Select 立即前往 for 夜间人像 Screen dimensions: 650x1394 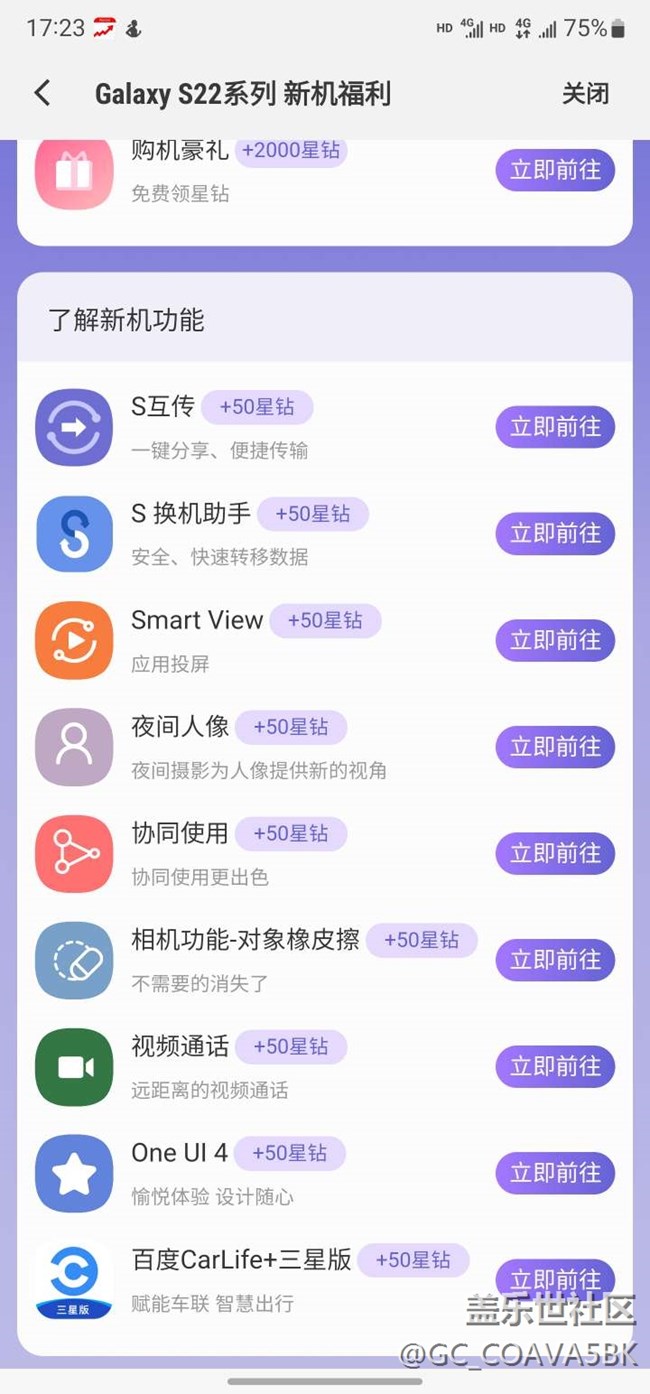pyautogui.click(x=555, y=747)
